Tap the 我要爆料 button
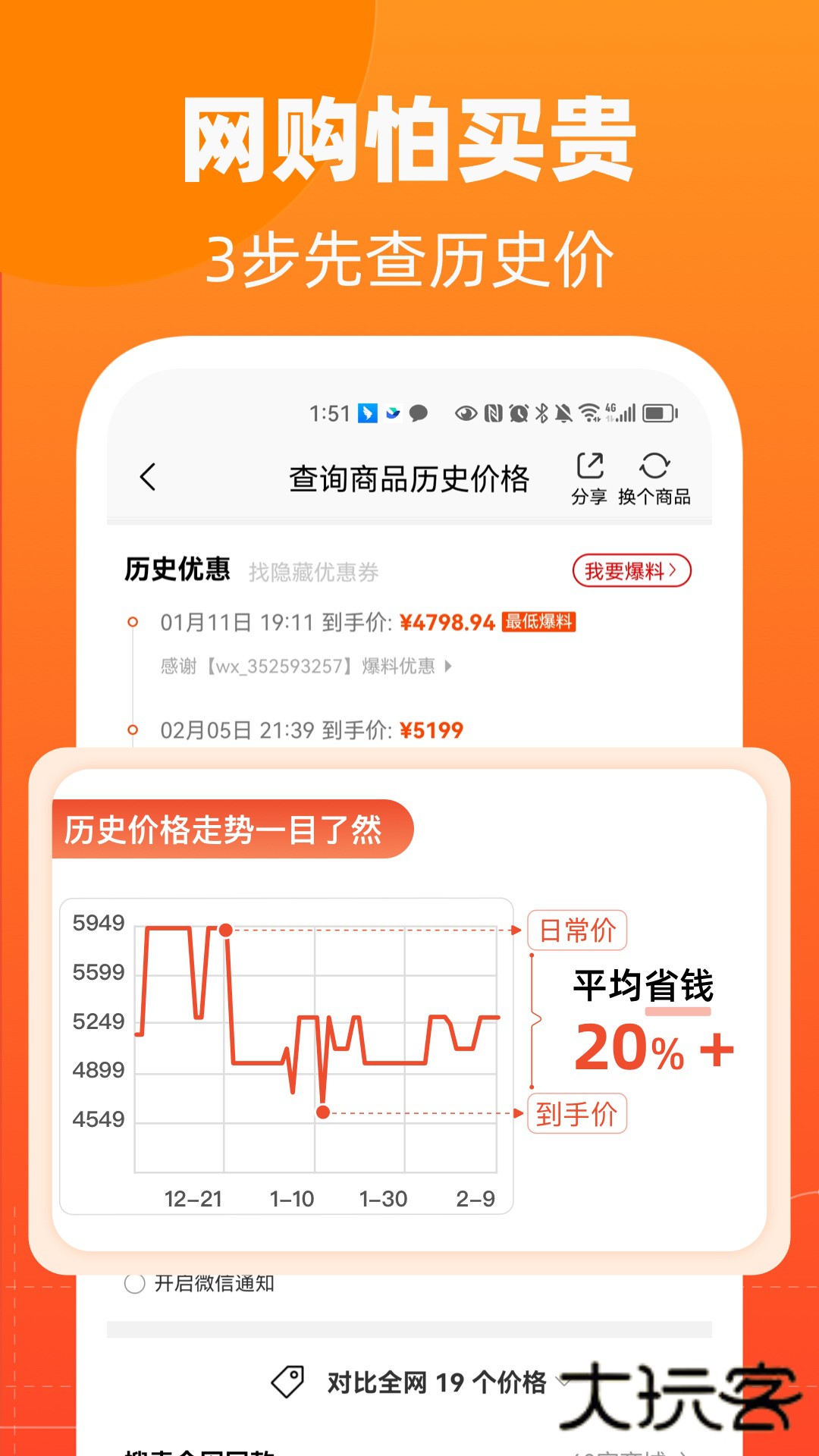Image resolution: width=819 pixels, height=1456 pixels. 632,571
